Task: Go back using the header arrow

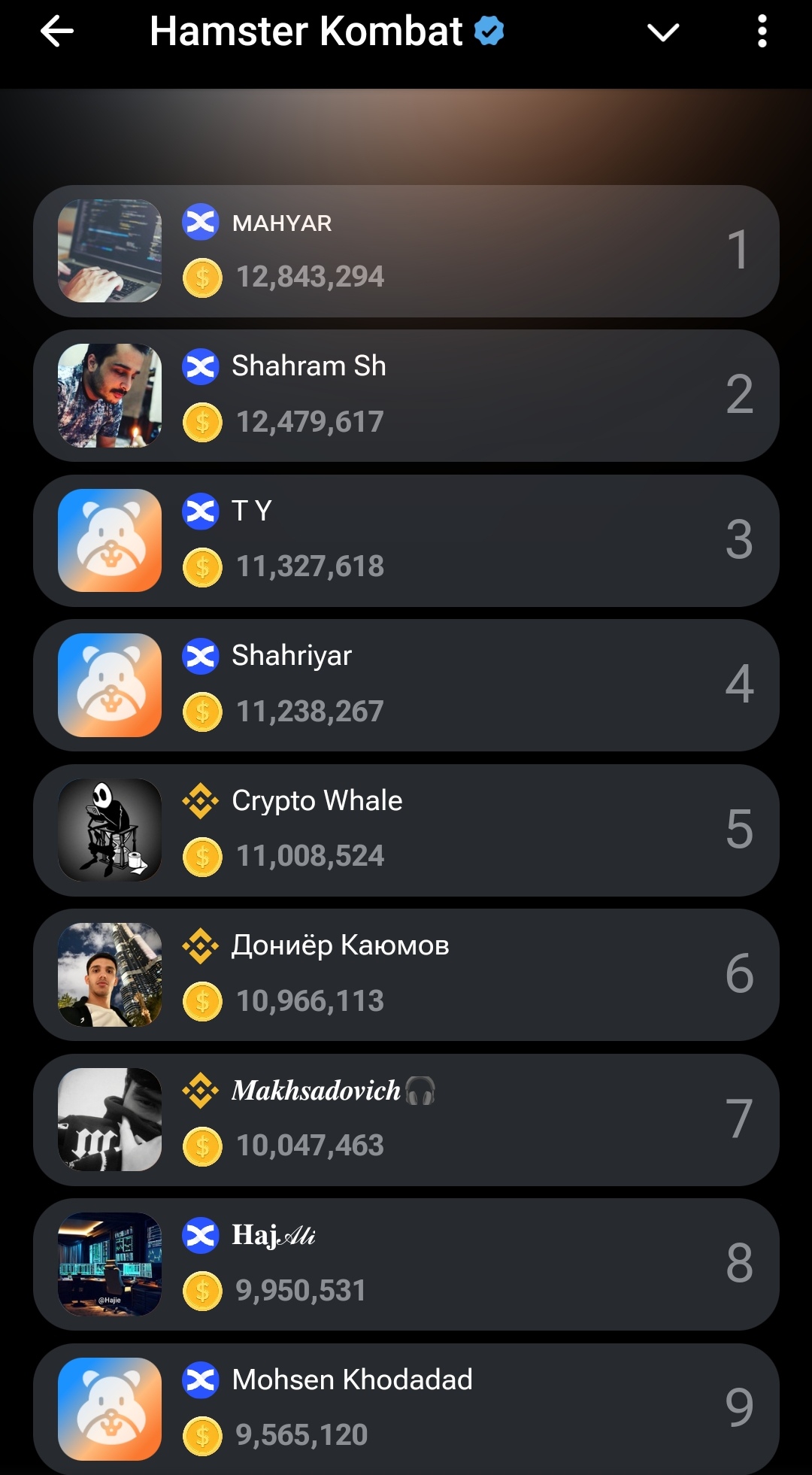Action: tap(57, 32)
